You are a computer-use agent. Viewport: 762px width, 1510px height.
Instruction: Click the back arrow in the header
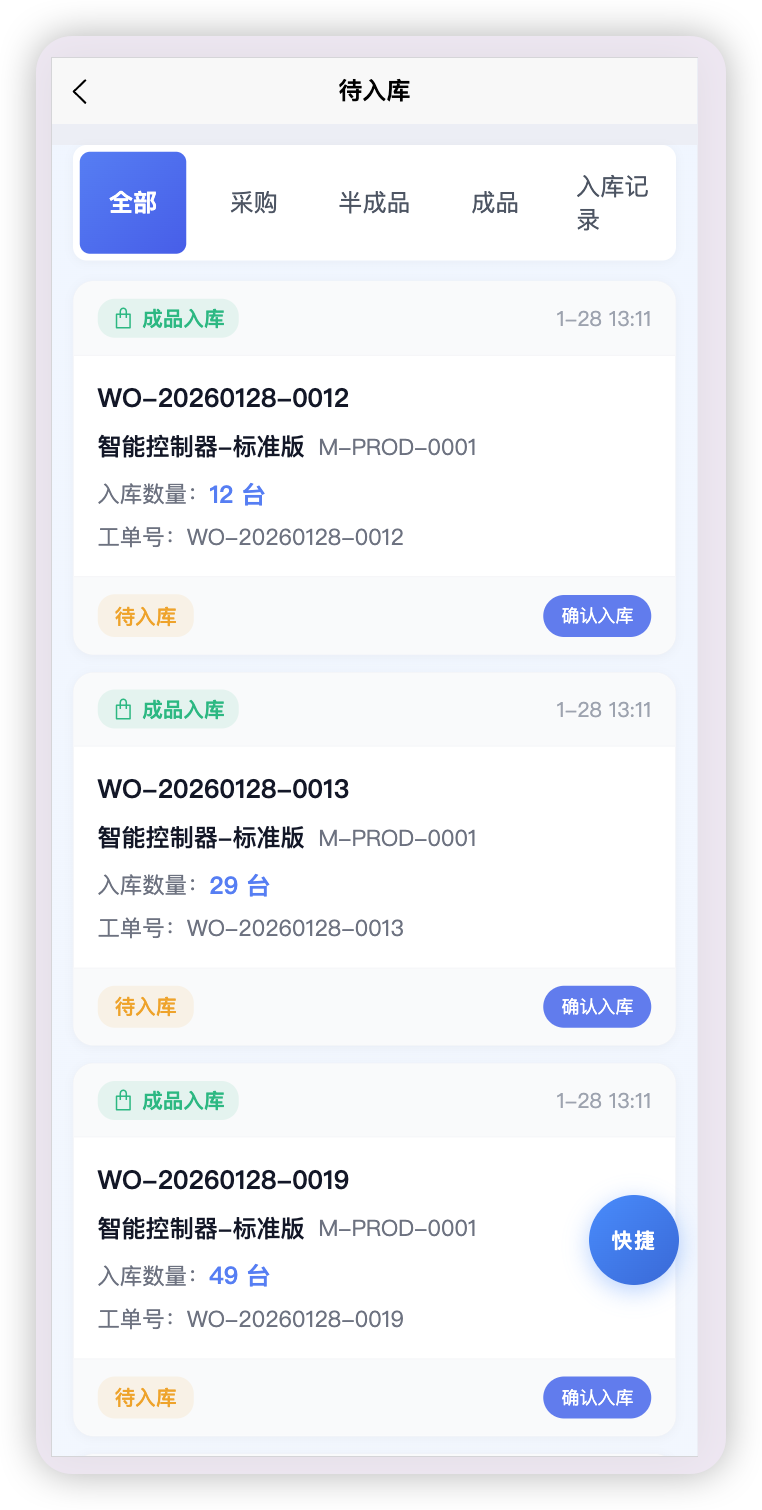click(x=80, y=90)
